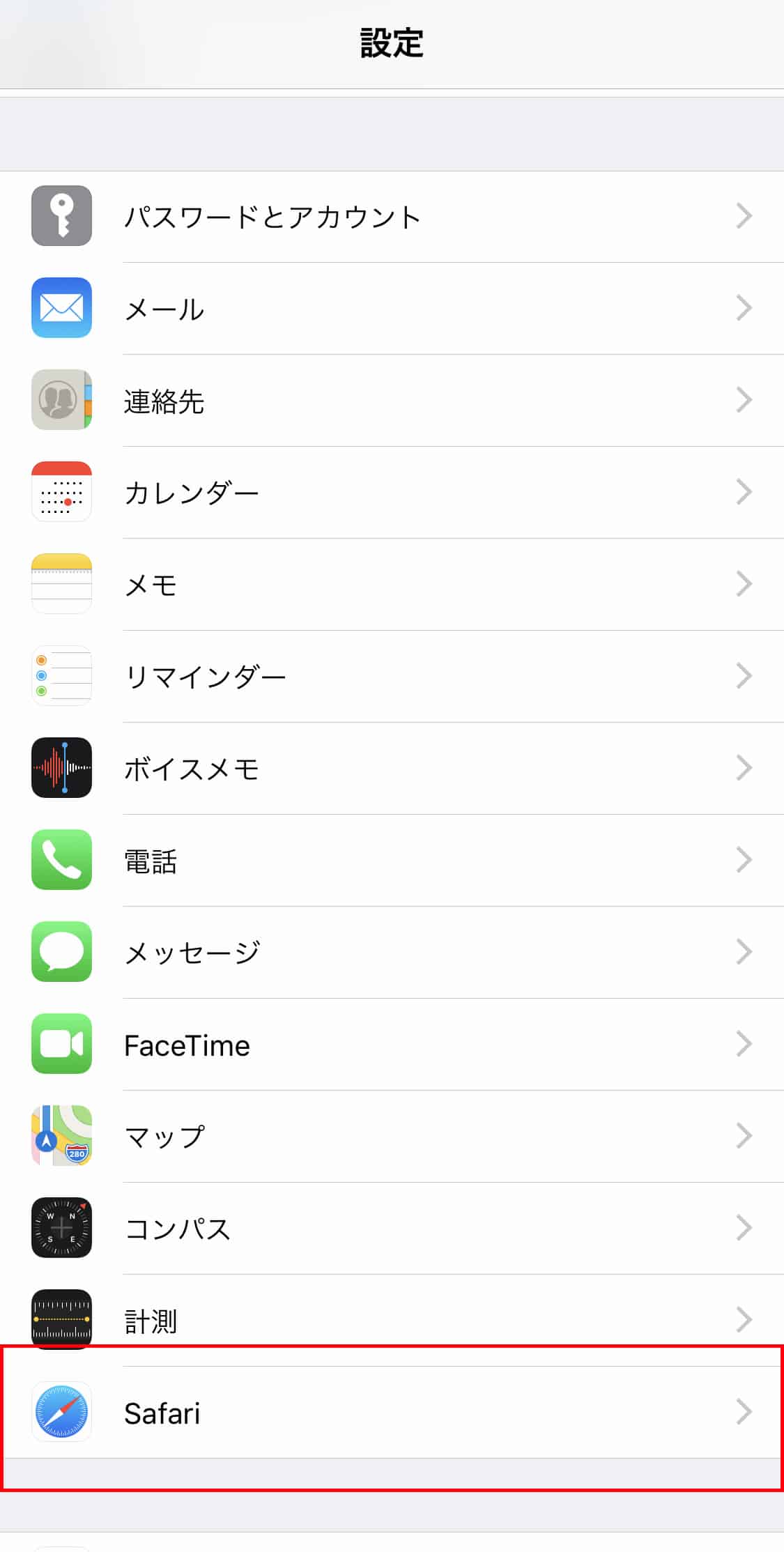The image size is (784, 1552).
Task: Select the マップ row
Action: [392, 1137]
